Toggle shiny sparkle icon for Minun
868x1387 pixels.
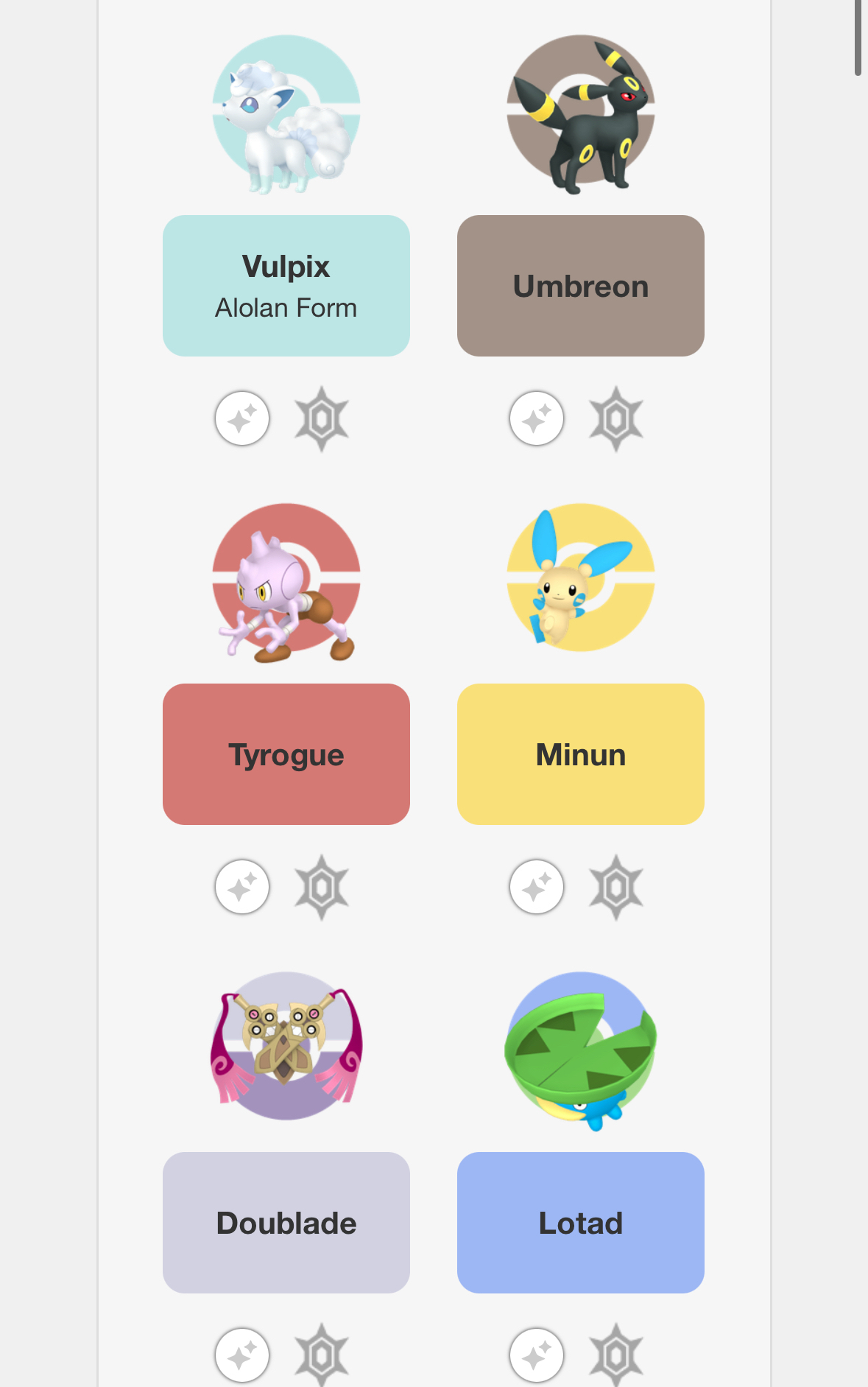[537, 887]
